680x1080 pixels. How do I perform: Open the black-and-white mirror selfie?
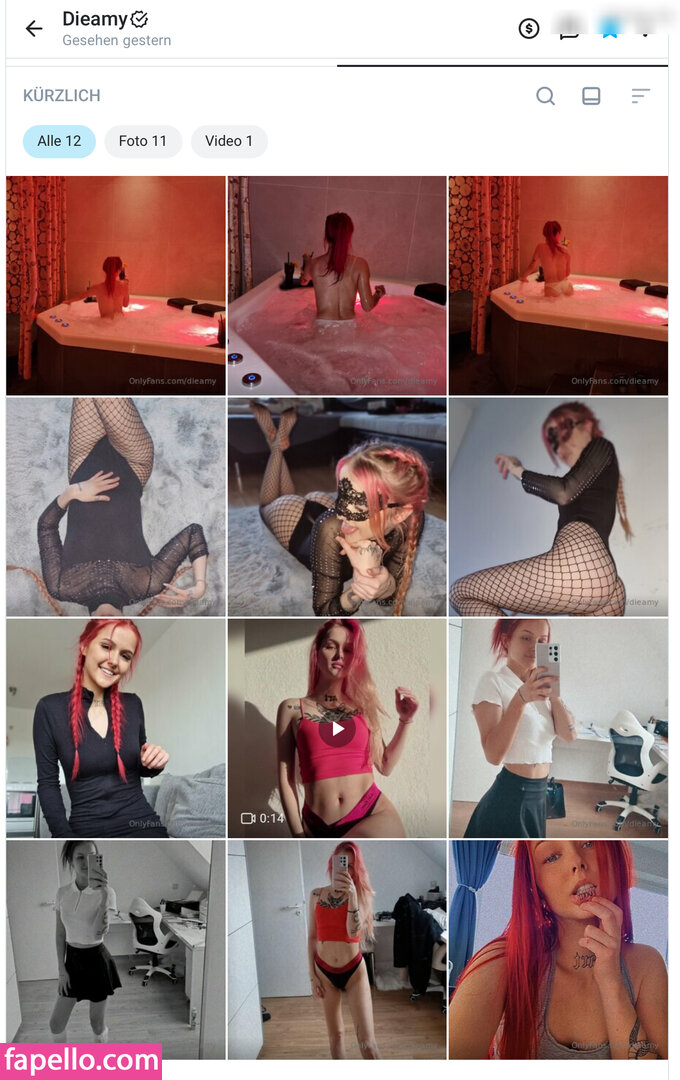(116, 949)
